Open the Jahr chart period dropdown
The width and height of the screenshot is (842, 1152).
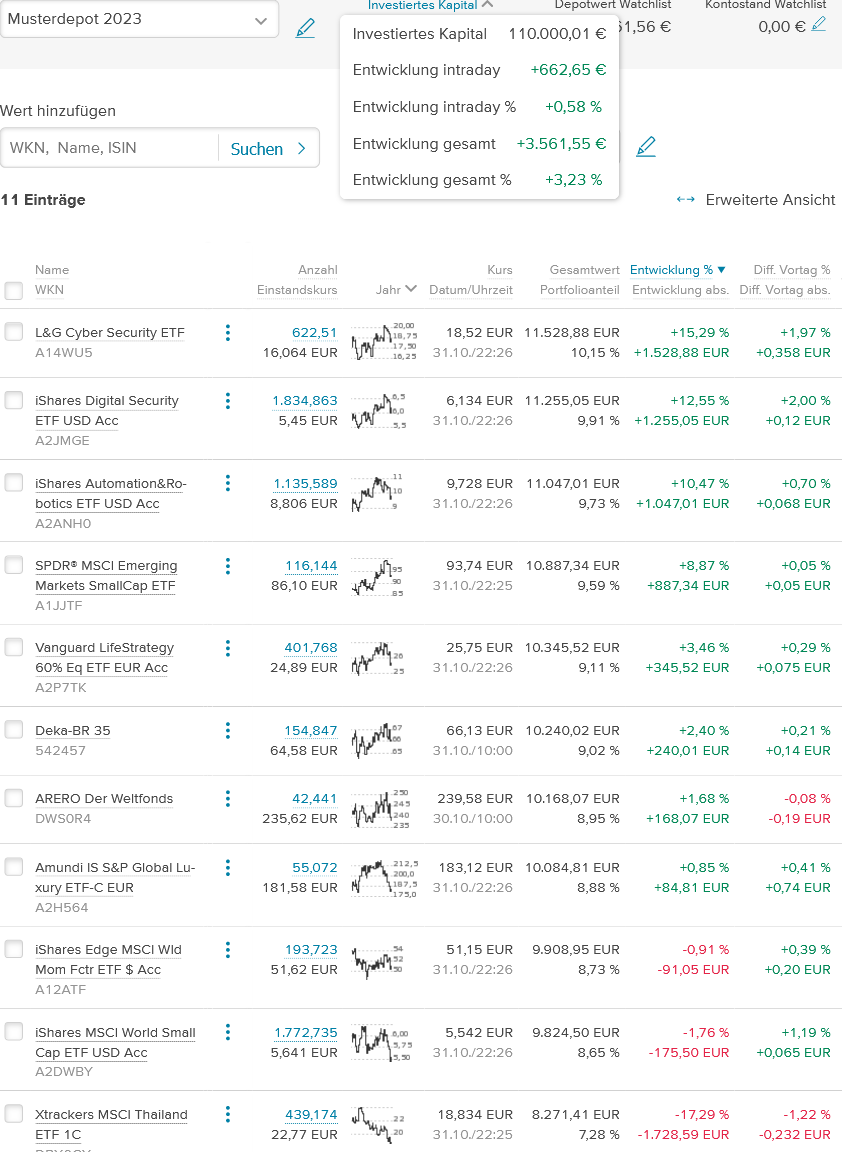coord(397,290)
